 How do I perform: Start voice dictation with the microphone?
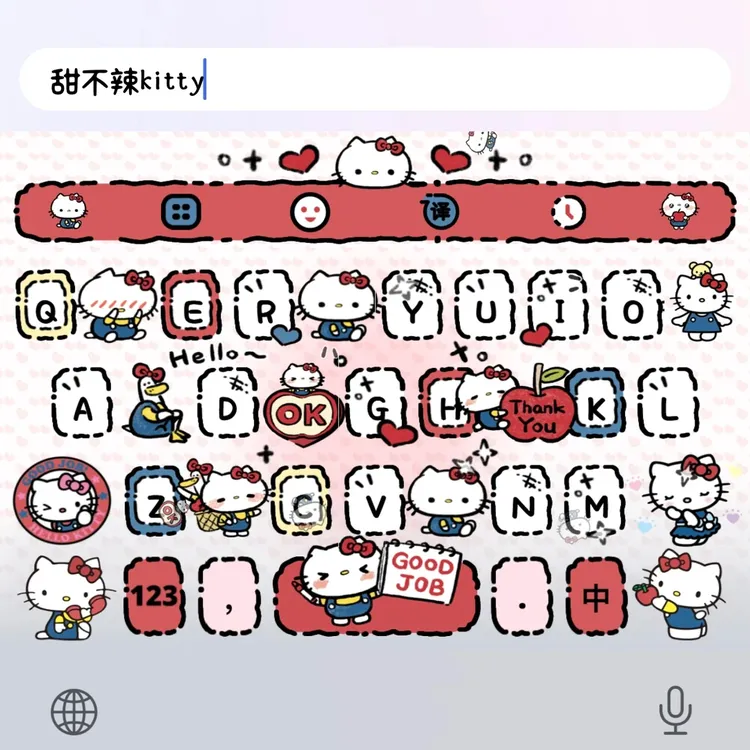(x=675, y=710)
